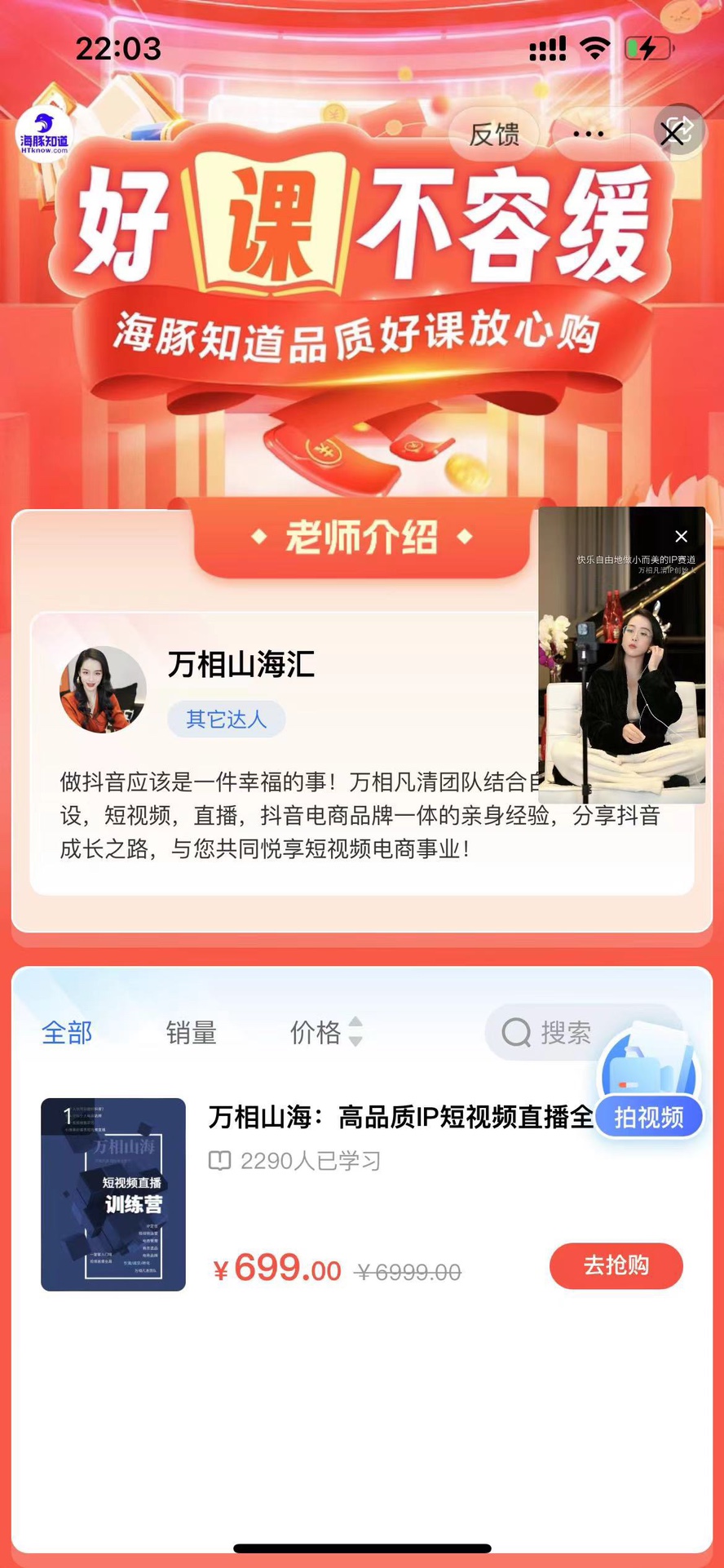Switch to the 销量 tab
Screen dimensions: 724x1568
[x=192, y=1032]
